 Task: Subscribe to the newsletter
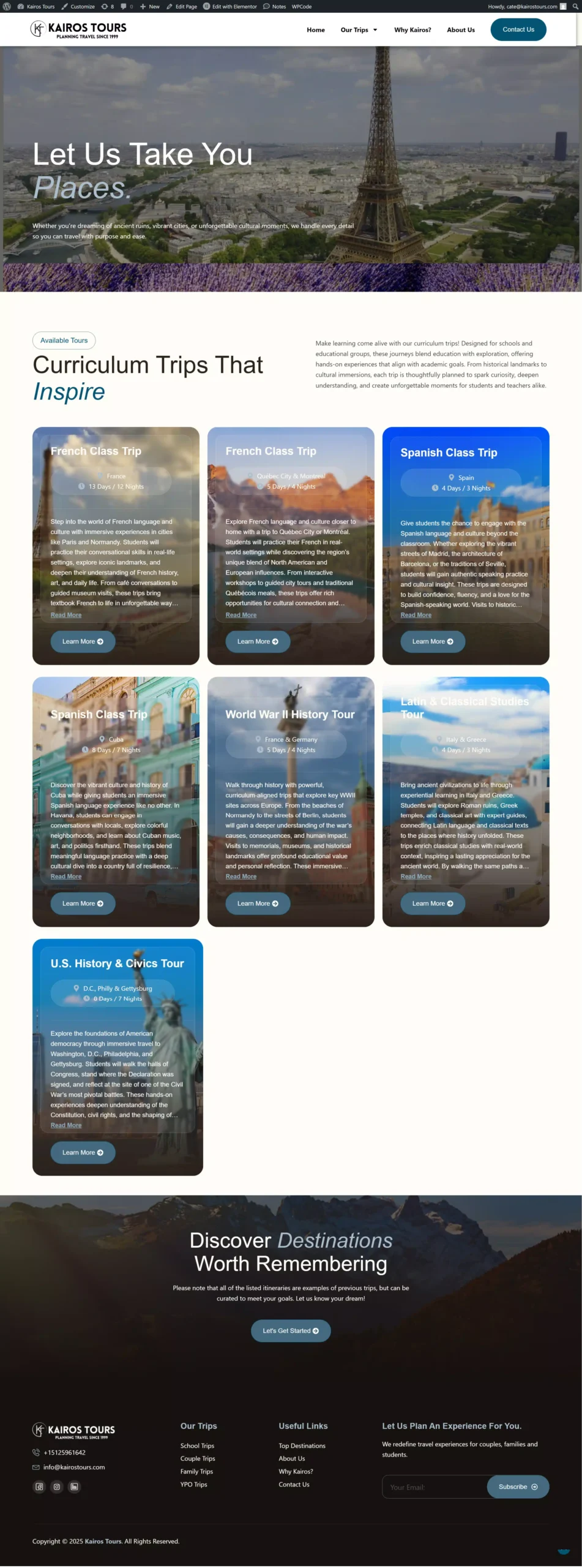pos(517,1487)
